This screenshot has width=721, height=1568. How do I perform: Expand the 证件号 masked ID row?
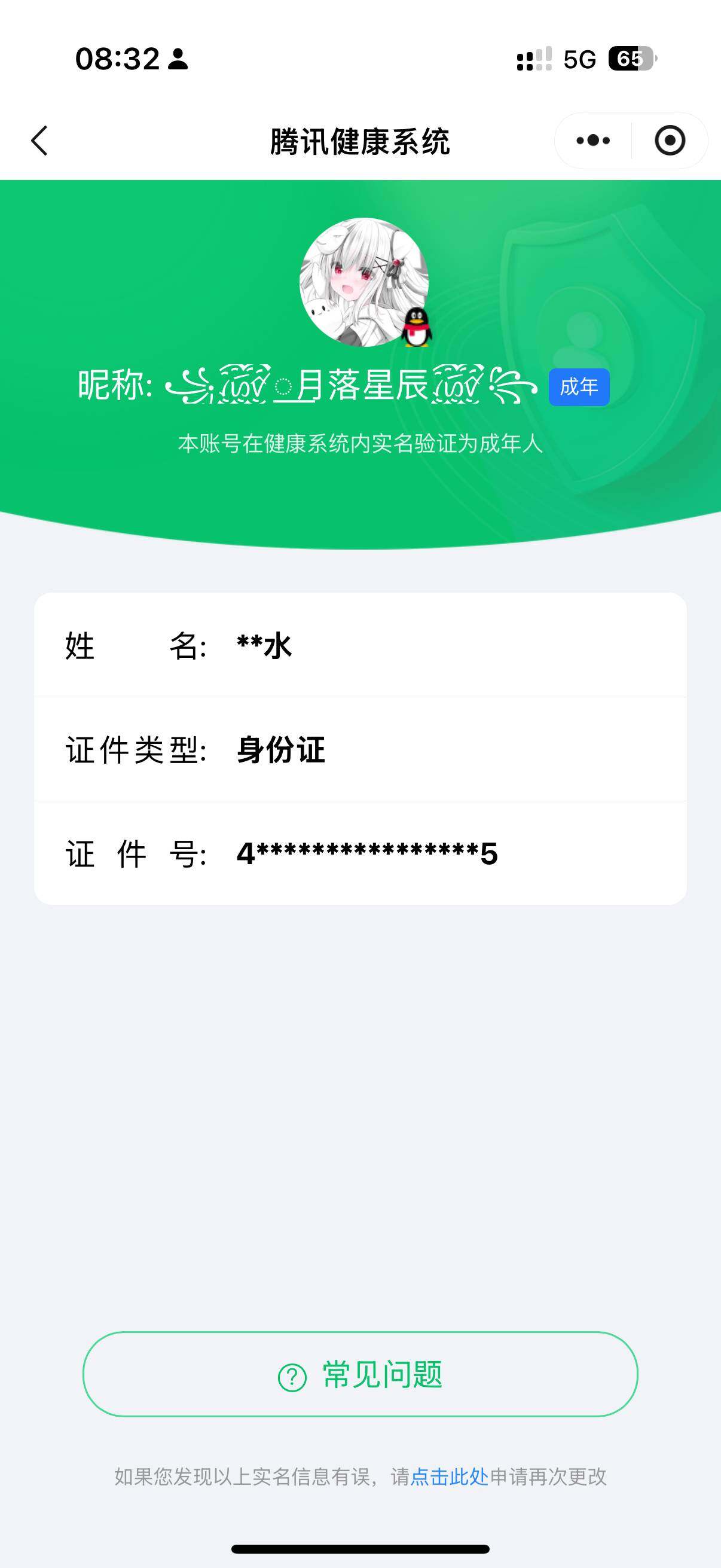point(360,855)
